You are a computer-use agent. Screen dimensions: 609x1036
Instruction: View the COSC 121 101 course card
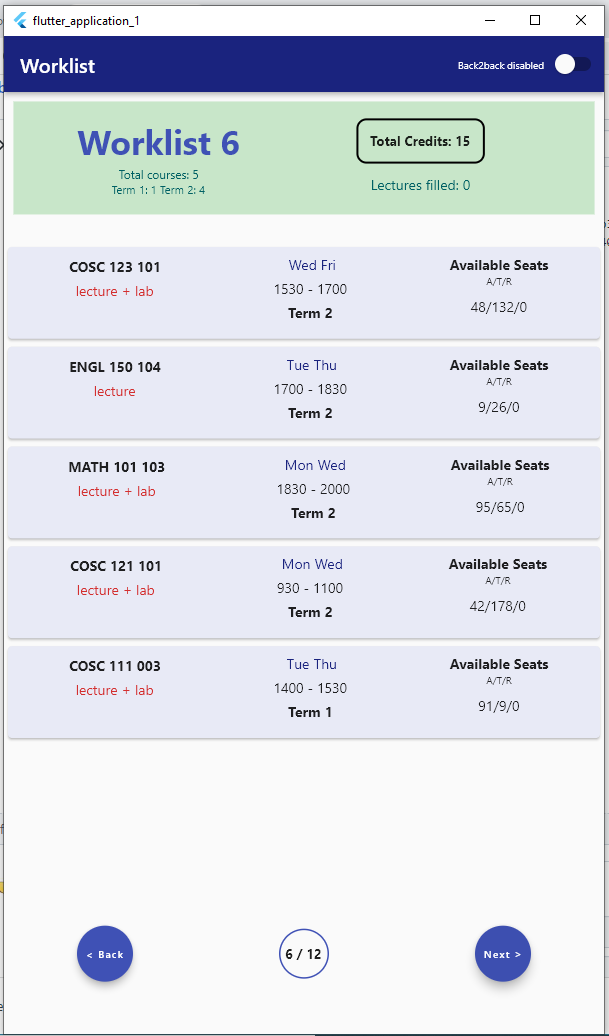tap(304, 591)
